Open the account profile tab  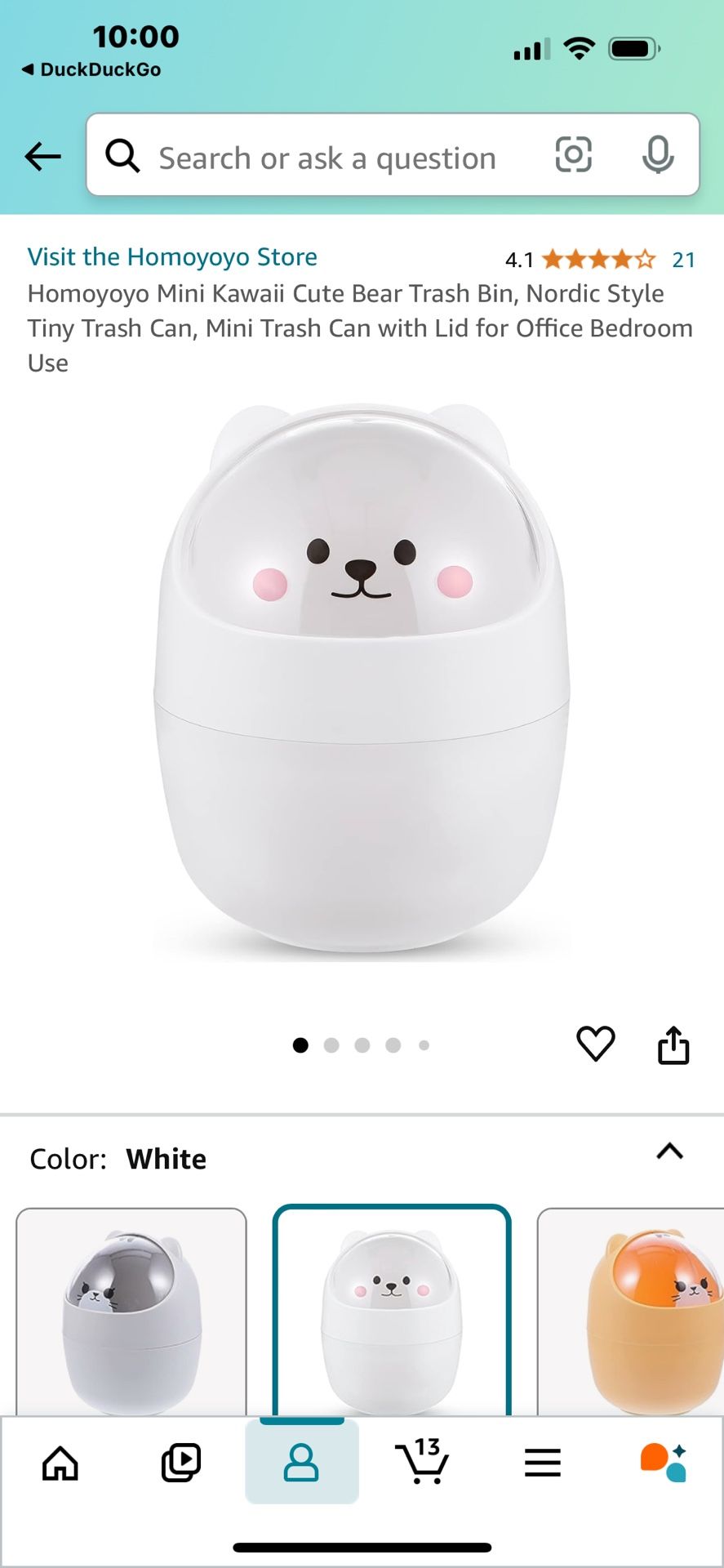click(x=301, y=1462)
